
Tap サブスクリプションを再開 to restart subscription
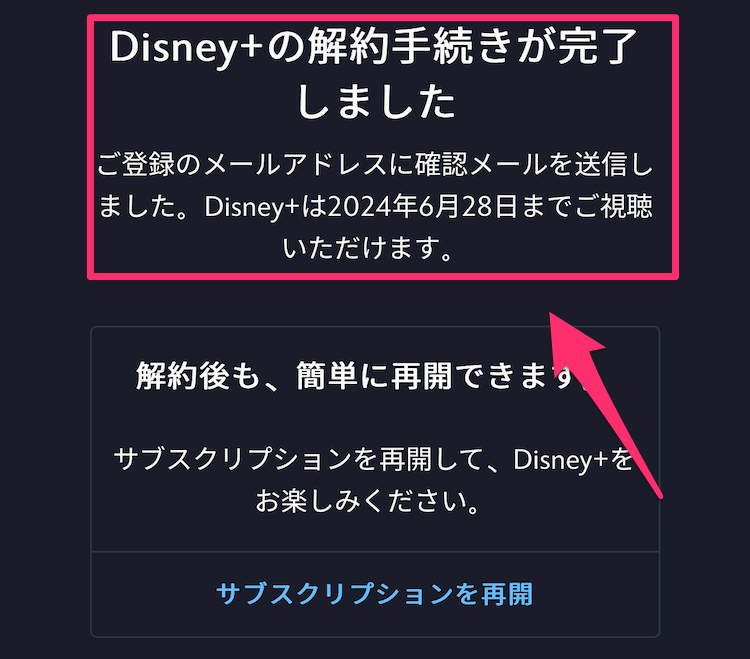(375, 594)
